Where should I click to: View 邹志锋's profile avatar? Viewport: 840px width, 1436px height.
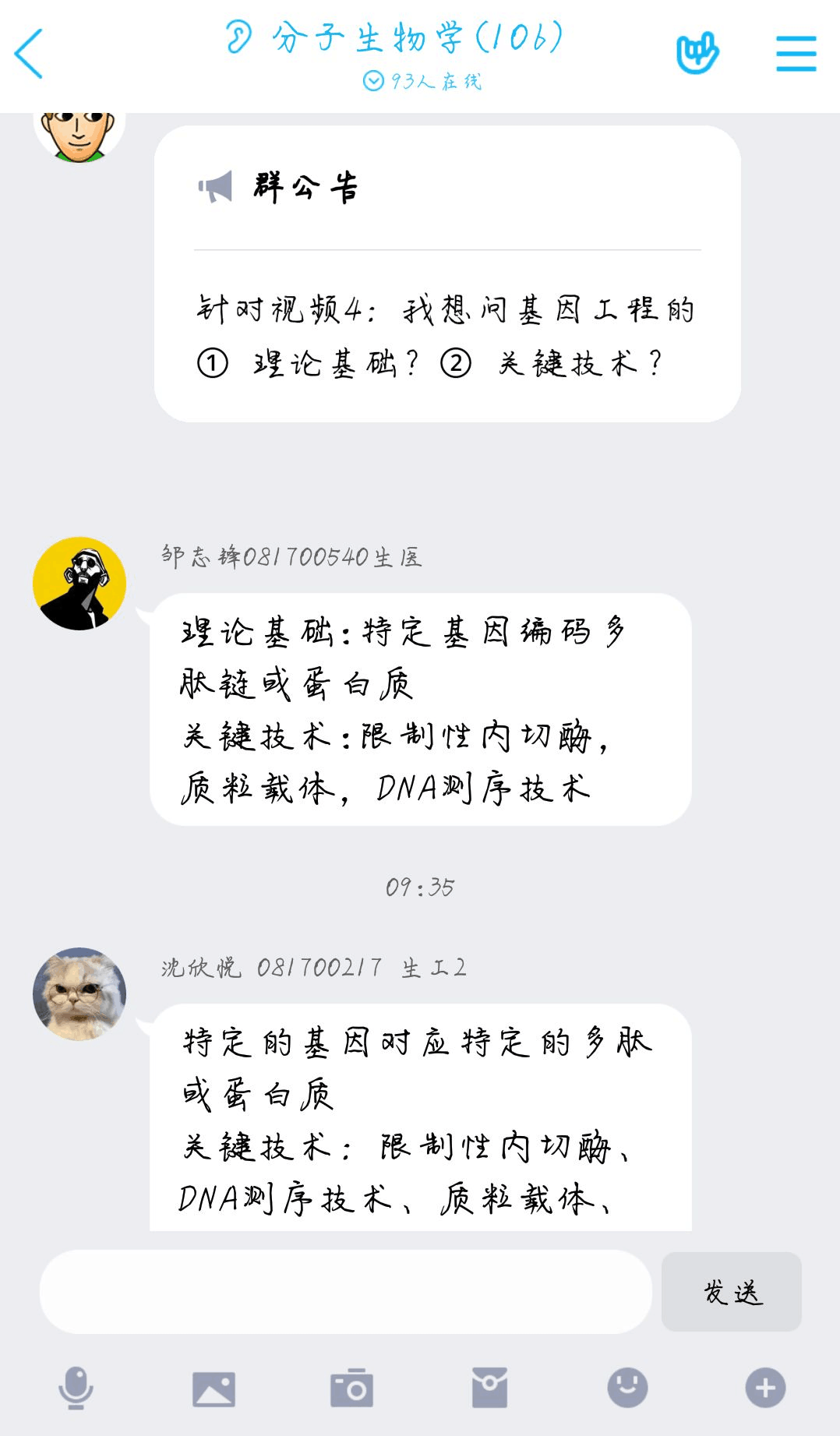pyautogui.click(x=79, y=584)
